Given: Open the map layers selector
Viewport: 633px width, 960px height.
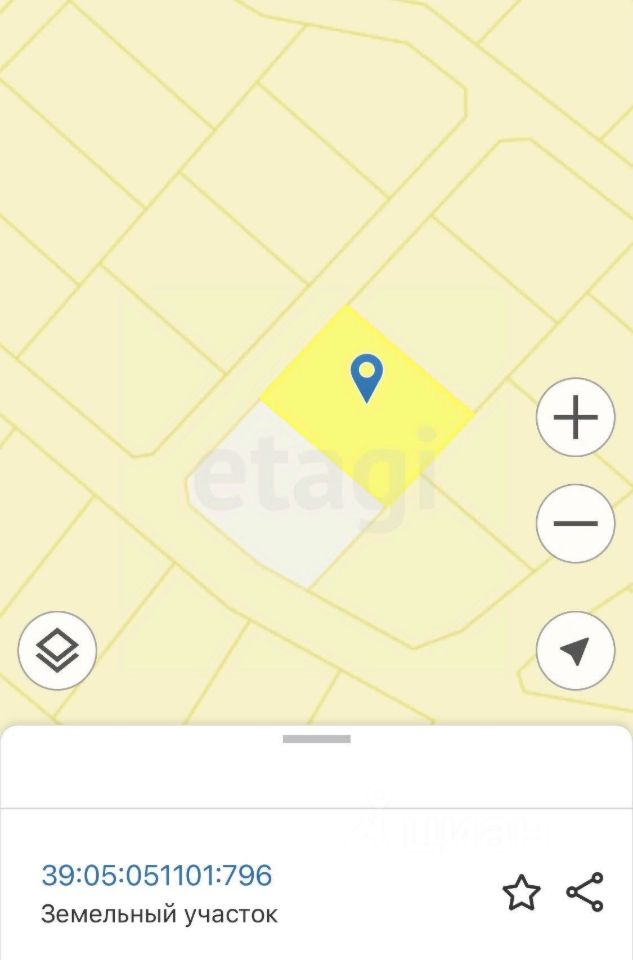Looking at the screenshot, I should pos(57,651).
